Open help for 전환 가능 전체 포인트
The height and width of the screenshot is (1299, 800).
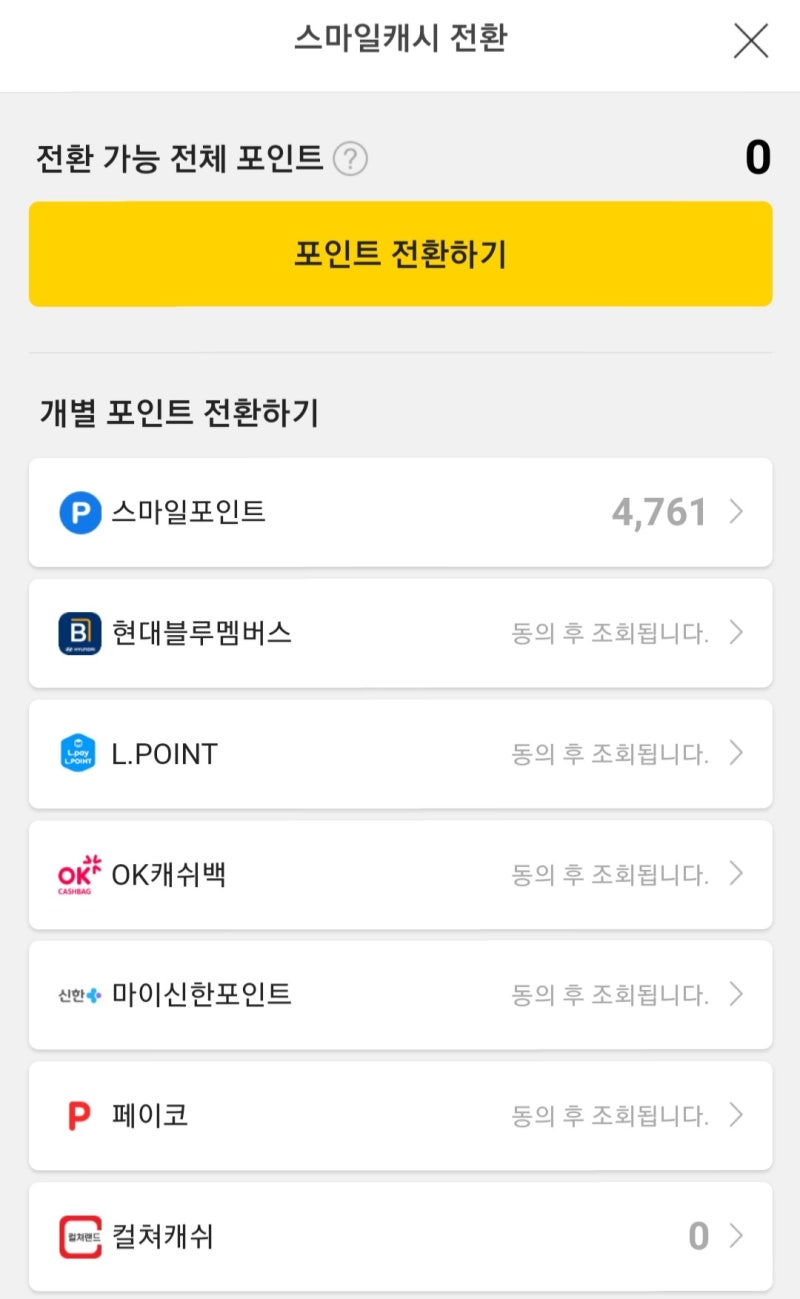(x=350, y=159)
